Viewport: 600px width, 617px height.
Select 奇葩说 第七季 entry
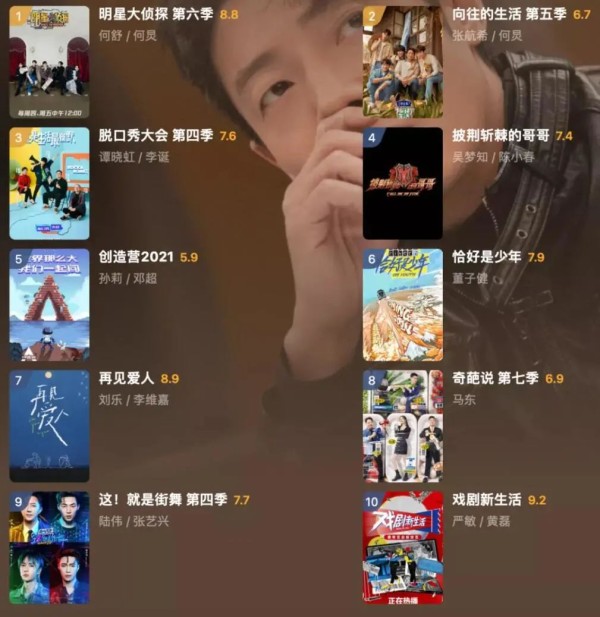tap(402, 426)
